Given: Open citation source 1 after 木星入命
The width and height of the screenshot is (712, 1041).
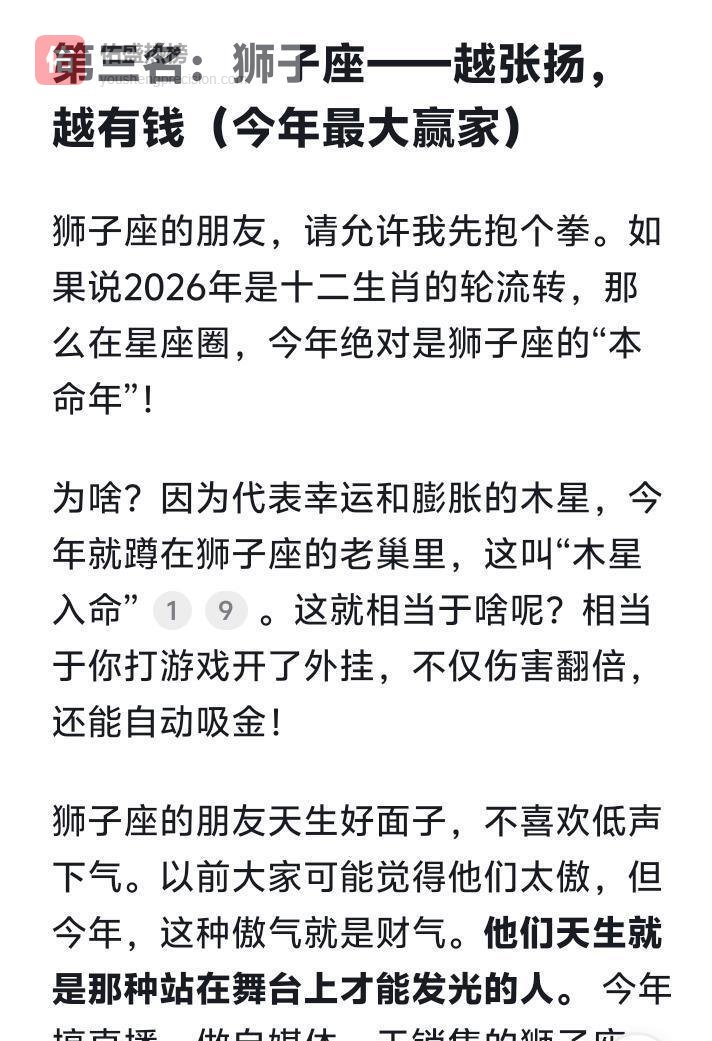Looking at the screenshot, I should 172,611.
